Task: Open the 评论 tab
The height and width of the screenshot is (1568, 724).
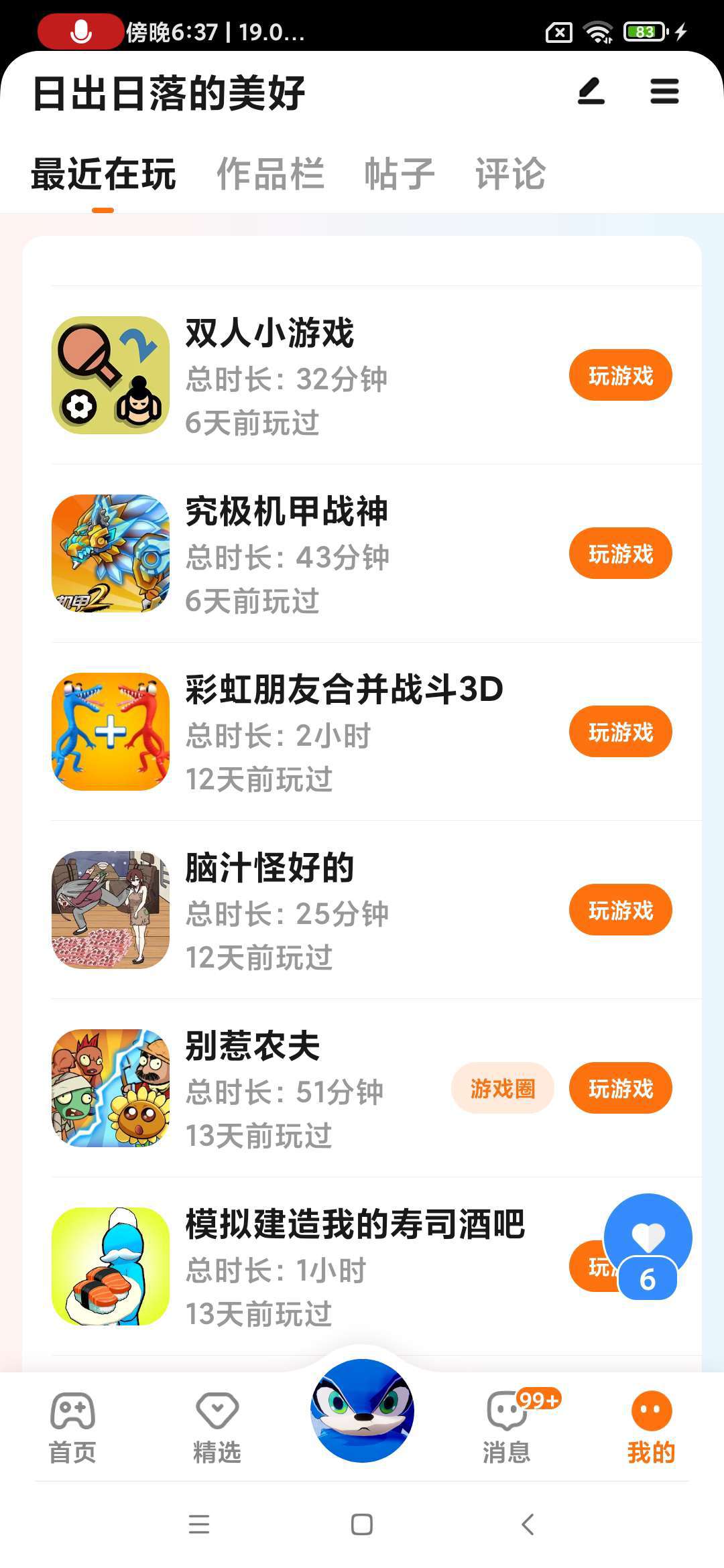Action: point(510,174)
